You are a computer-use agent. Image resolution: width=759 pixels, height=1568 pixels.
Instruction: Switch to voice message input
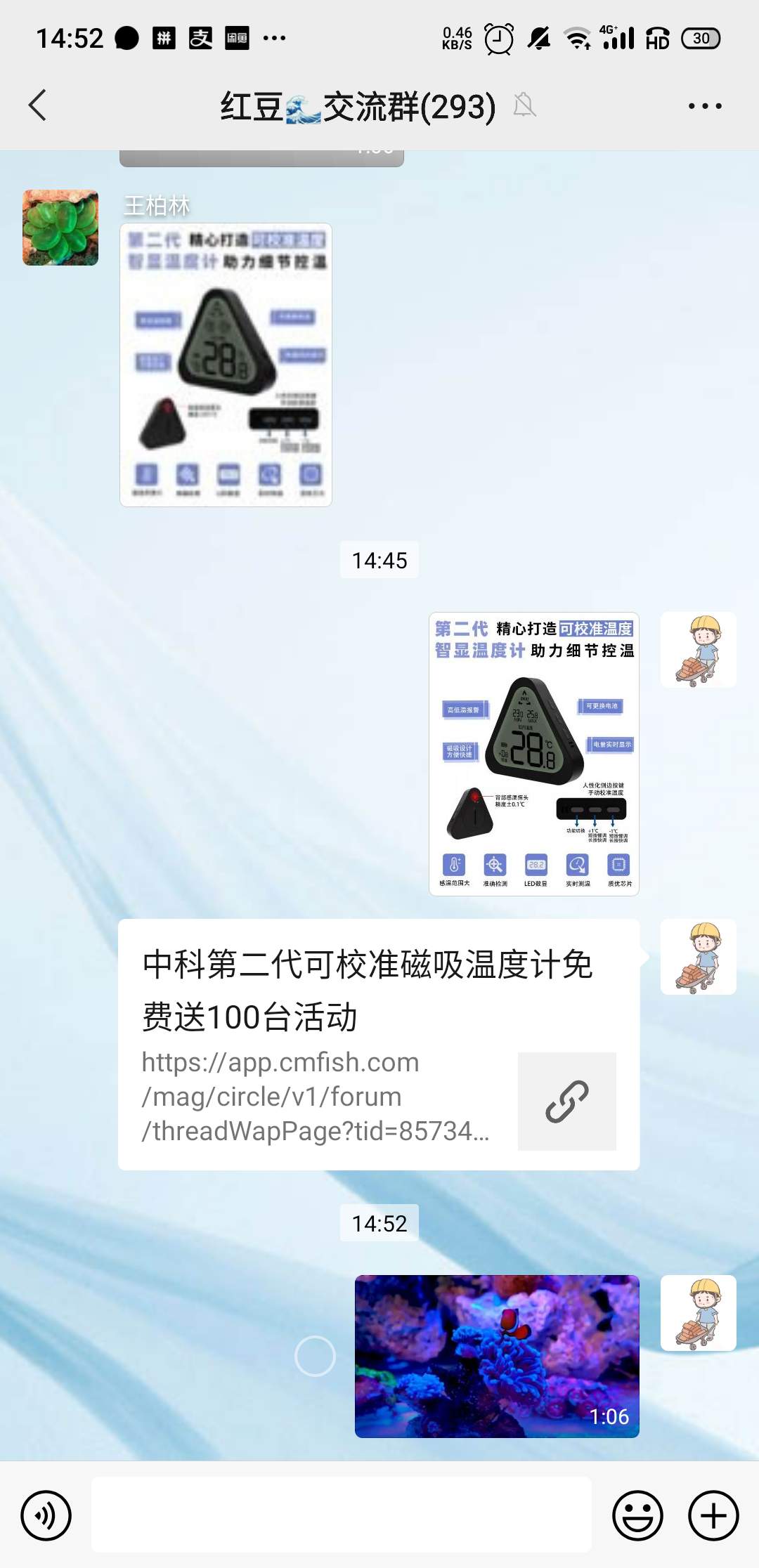[46, 1515]
